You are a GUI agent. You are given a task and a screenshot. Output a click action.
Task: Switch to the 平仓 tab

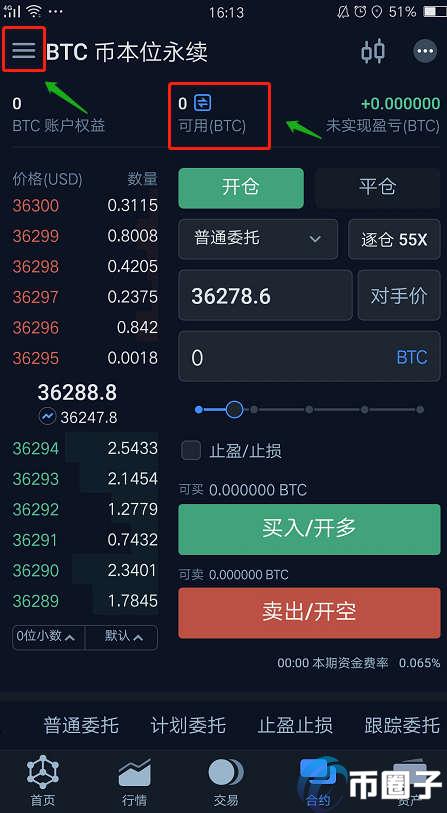(x=378, y=188)
